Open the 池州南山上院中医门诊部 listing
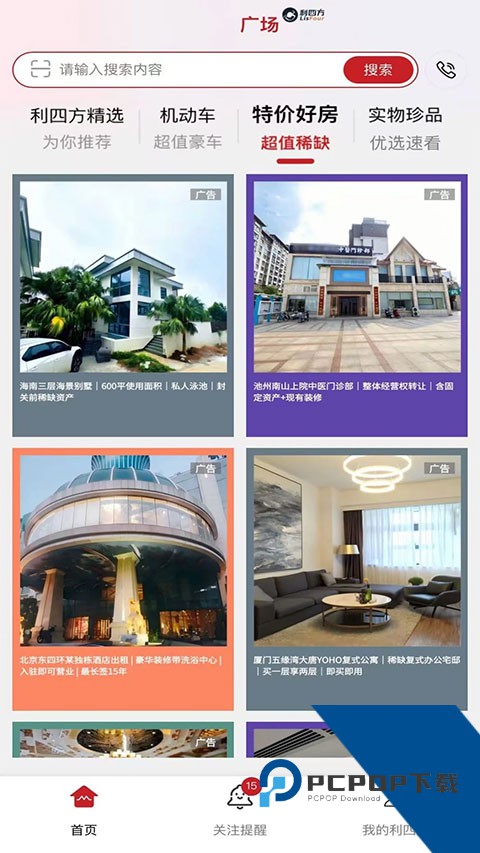 point(357,305)
